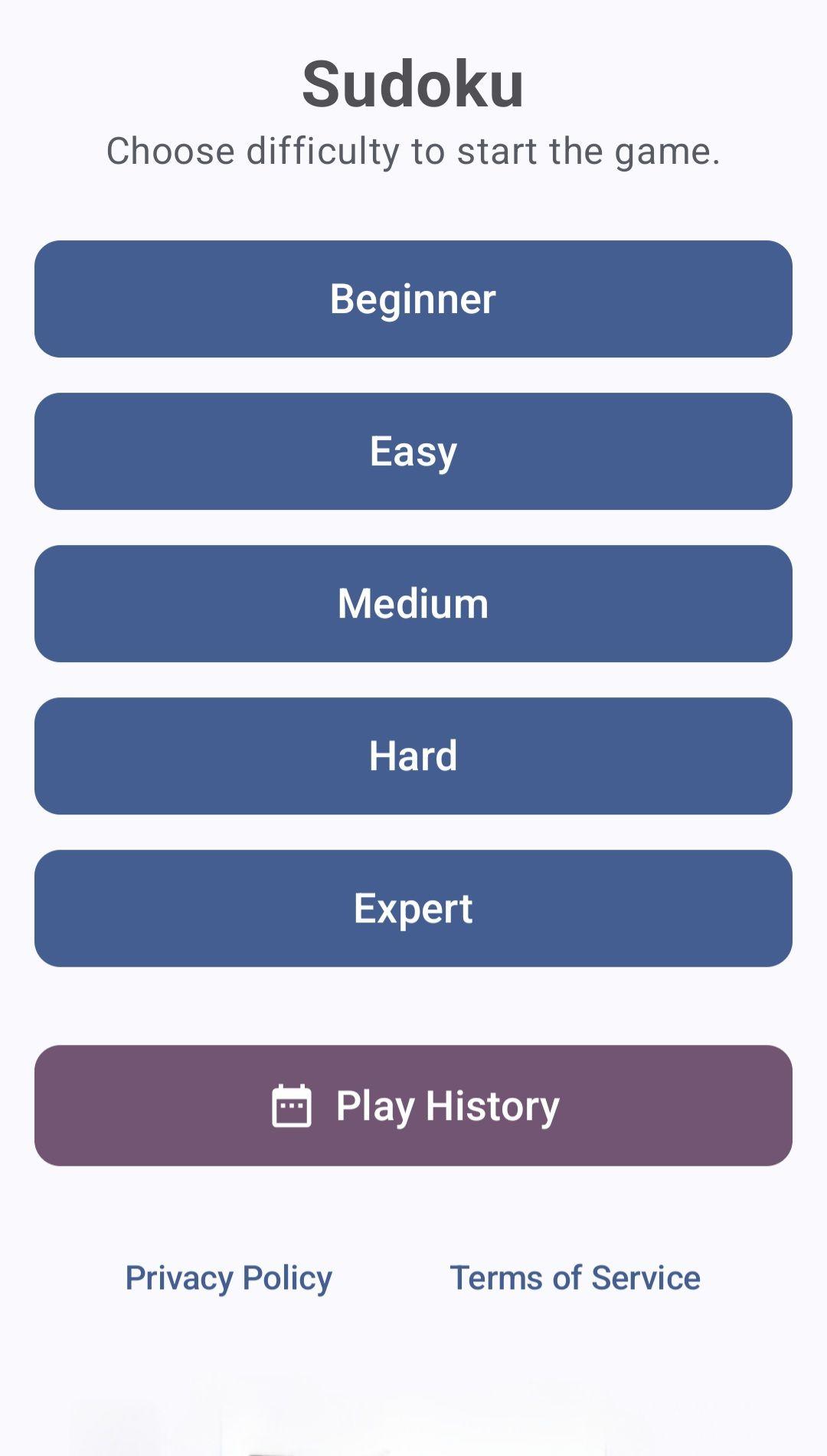Pick the Expert difficulty level
Viewport: 827px width, 1456px height.
click(x=413, y=908)
